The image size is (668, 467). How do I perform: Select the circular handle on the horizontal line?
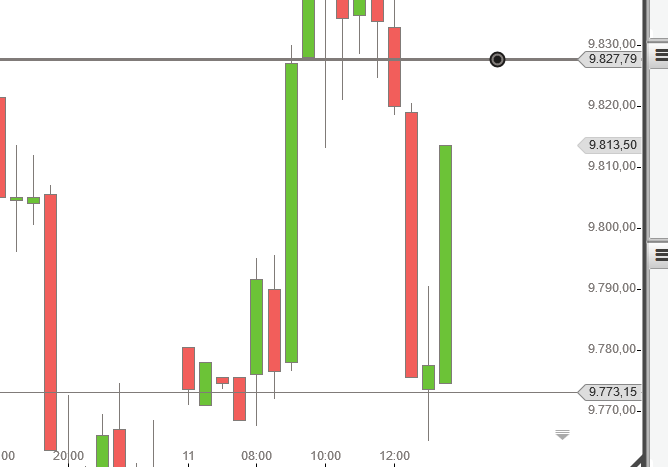(497, 60)
